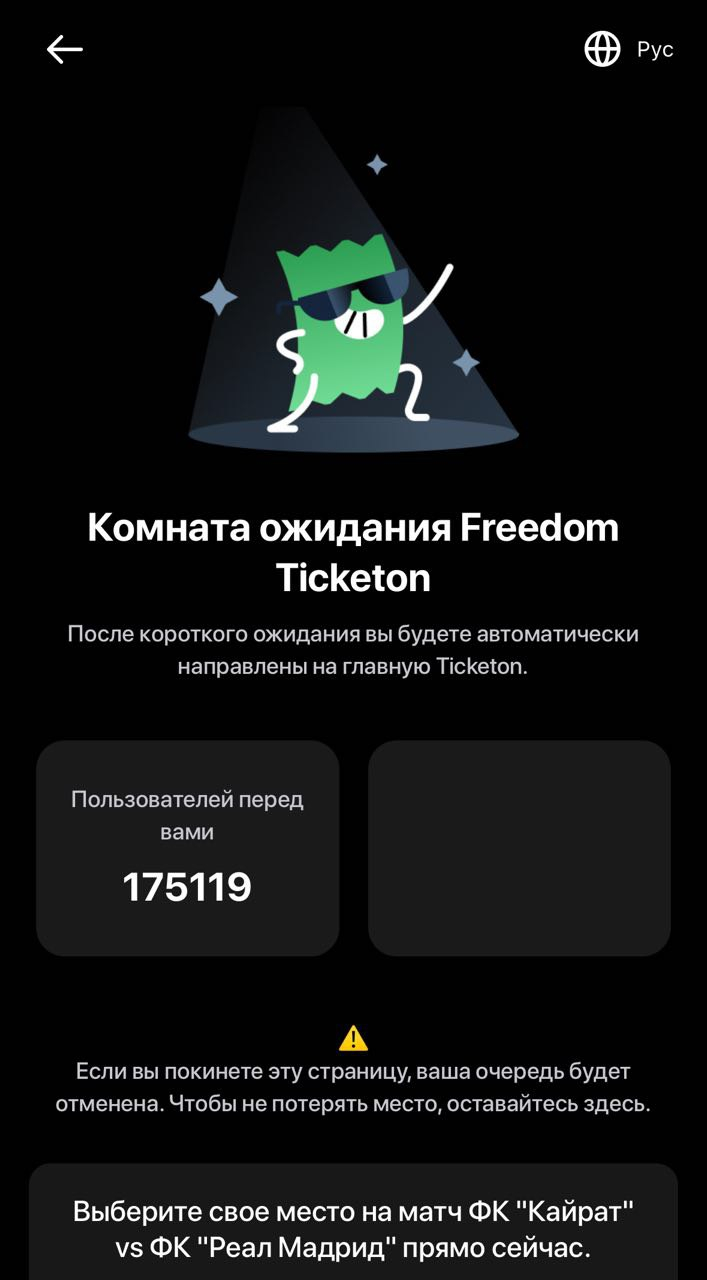Go back using the arrow icon
707x1280 pixels.
click(x=65, y=49)
